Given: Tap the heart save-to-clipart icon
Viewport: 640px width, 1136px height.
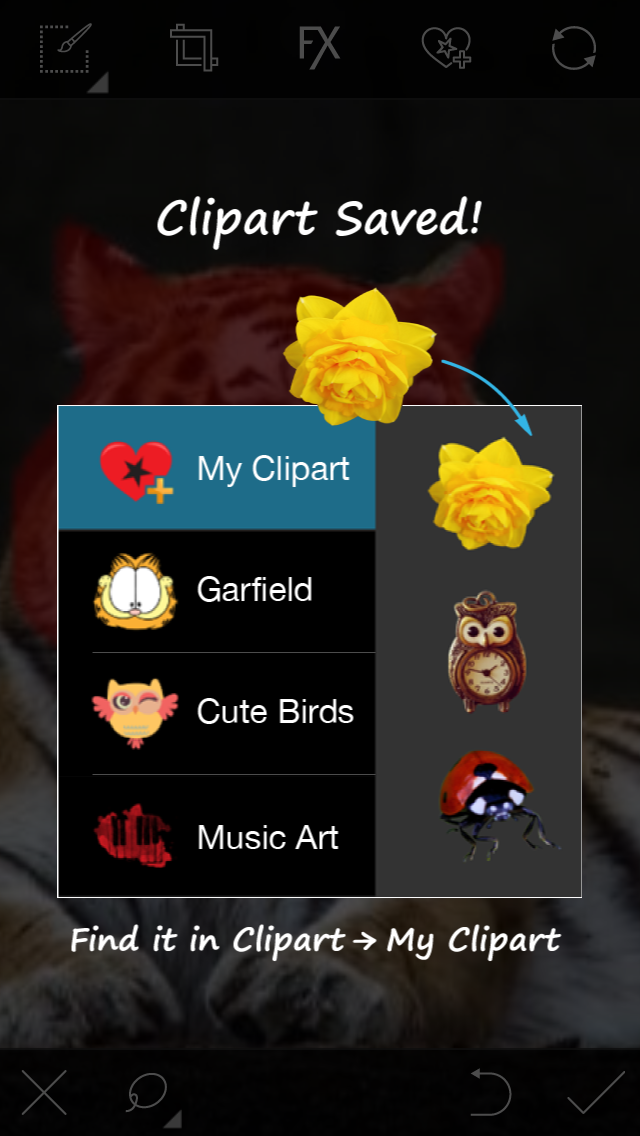Looking at the screenshot, I should point(446,48).
